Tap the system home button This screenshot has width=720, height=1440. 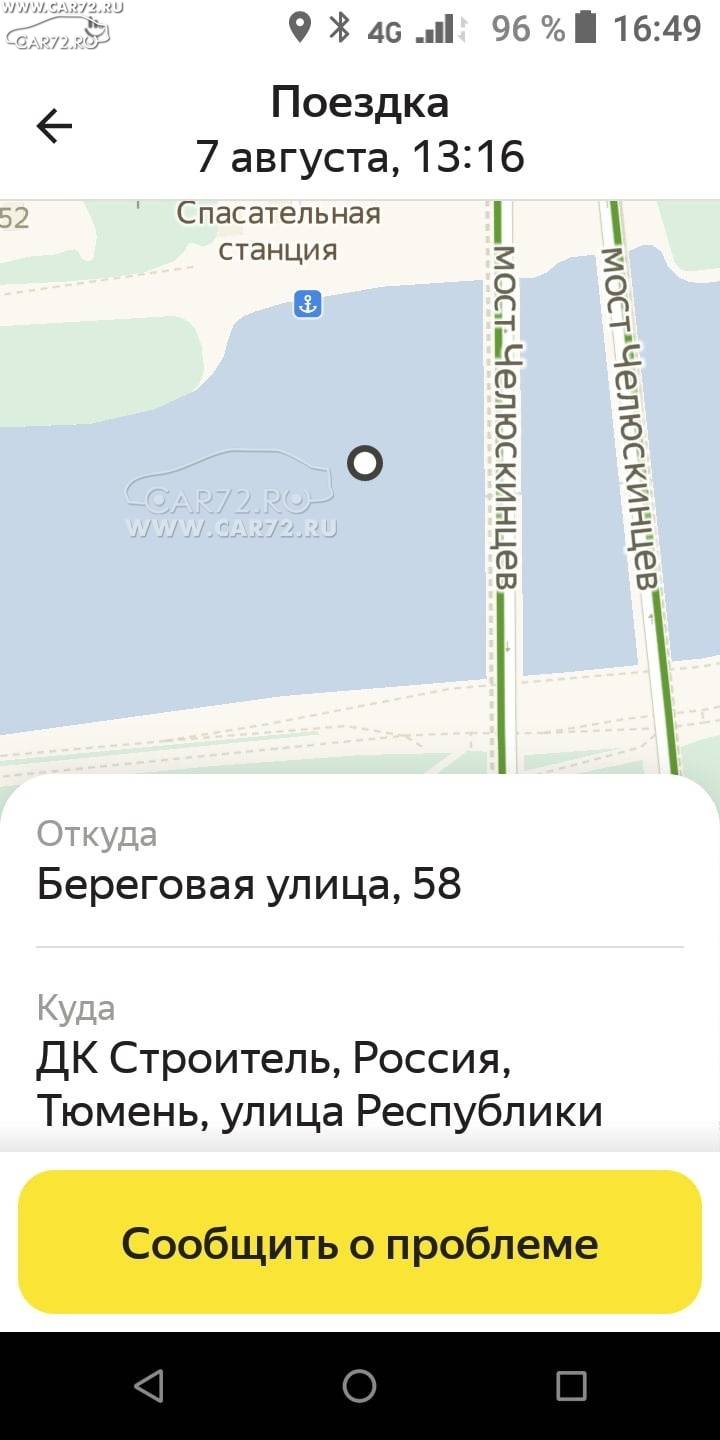click(359, 1386)
